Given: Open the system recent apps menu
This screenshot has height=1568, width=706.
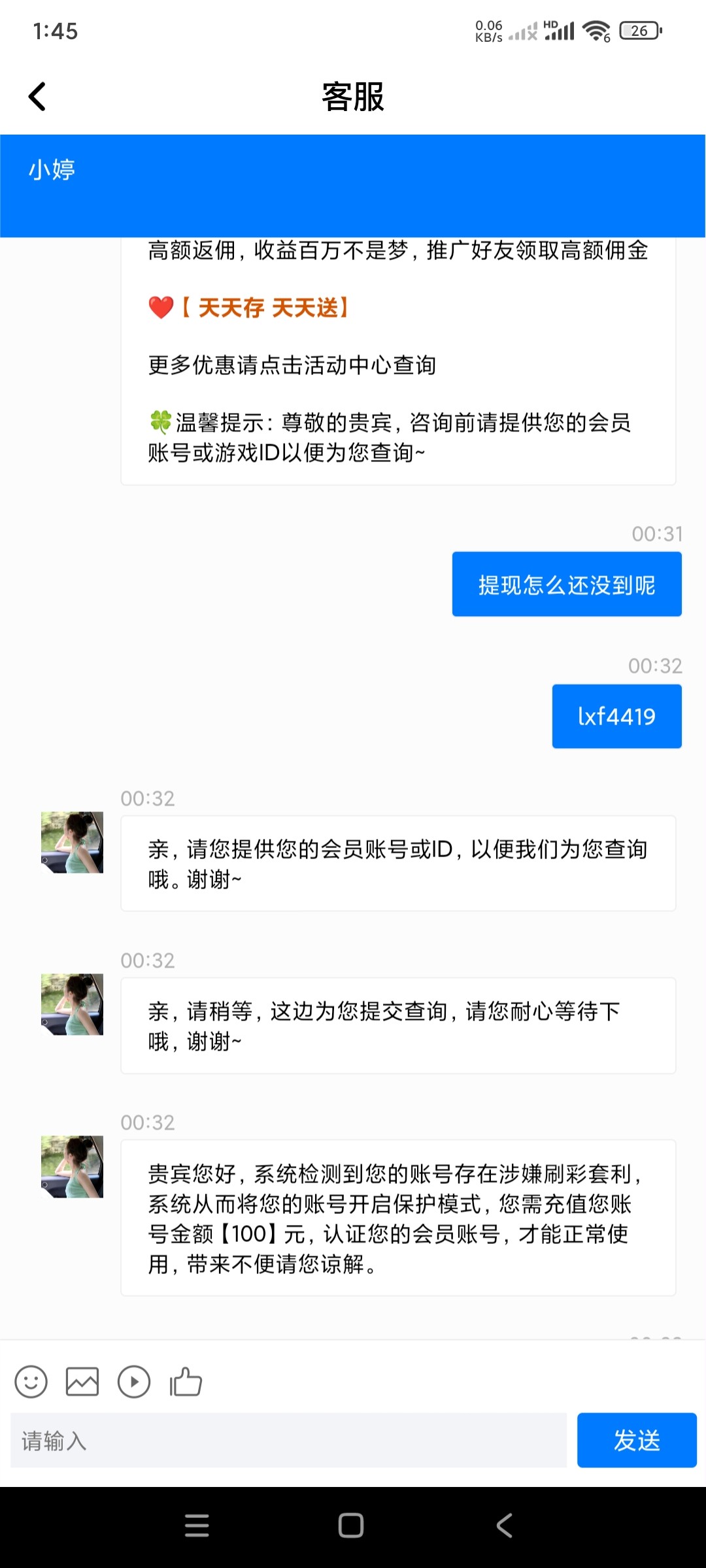Looking at the screenshot, I should point(197,1526).
